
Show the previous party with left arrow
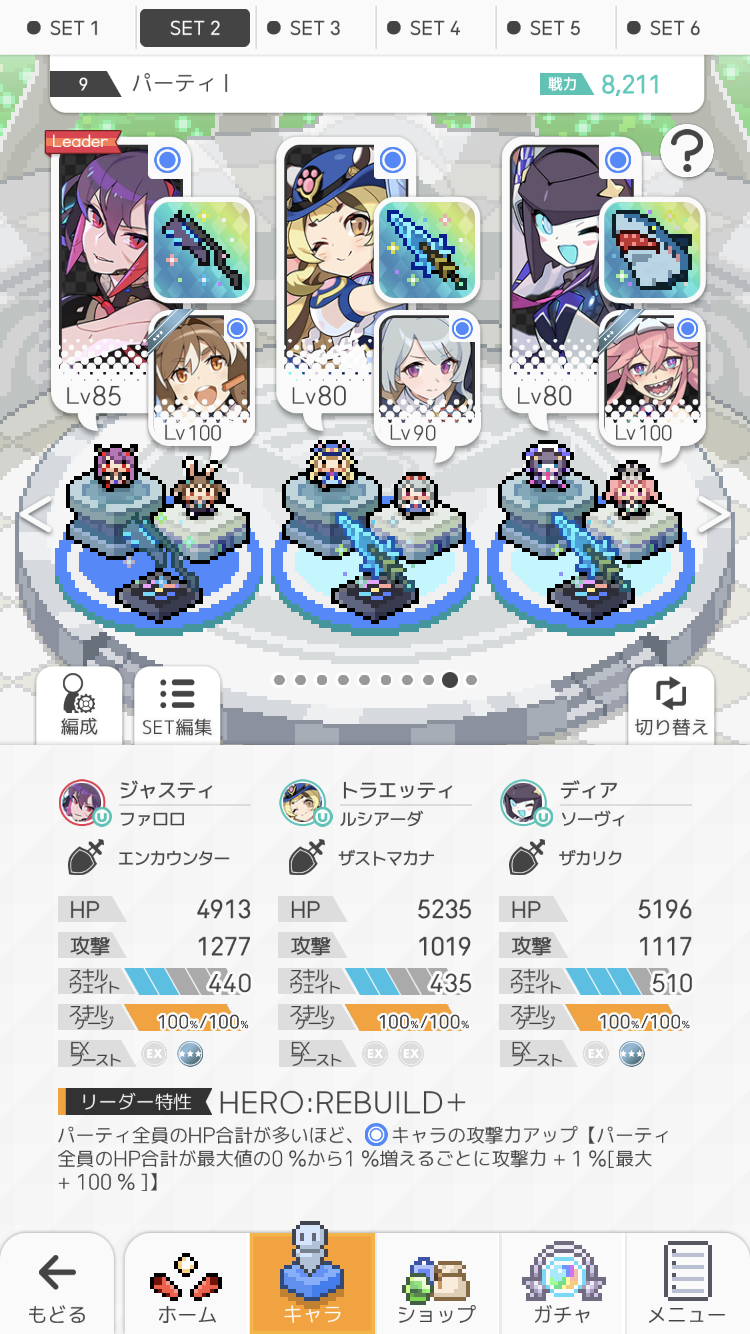click(x=36, y=516)
